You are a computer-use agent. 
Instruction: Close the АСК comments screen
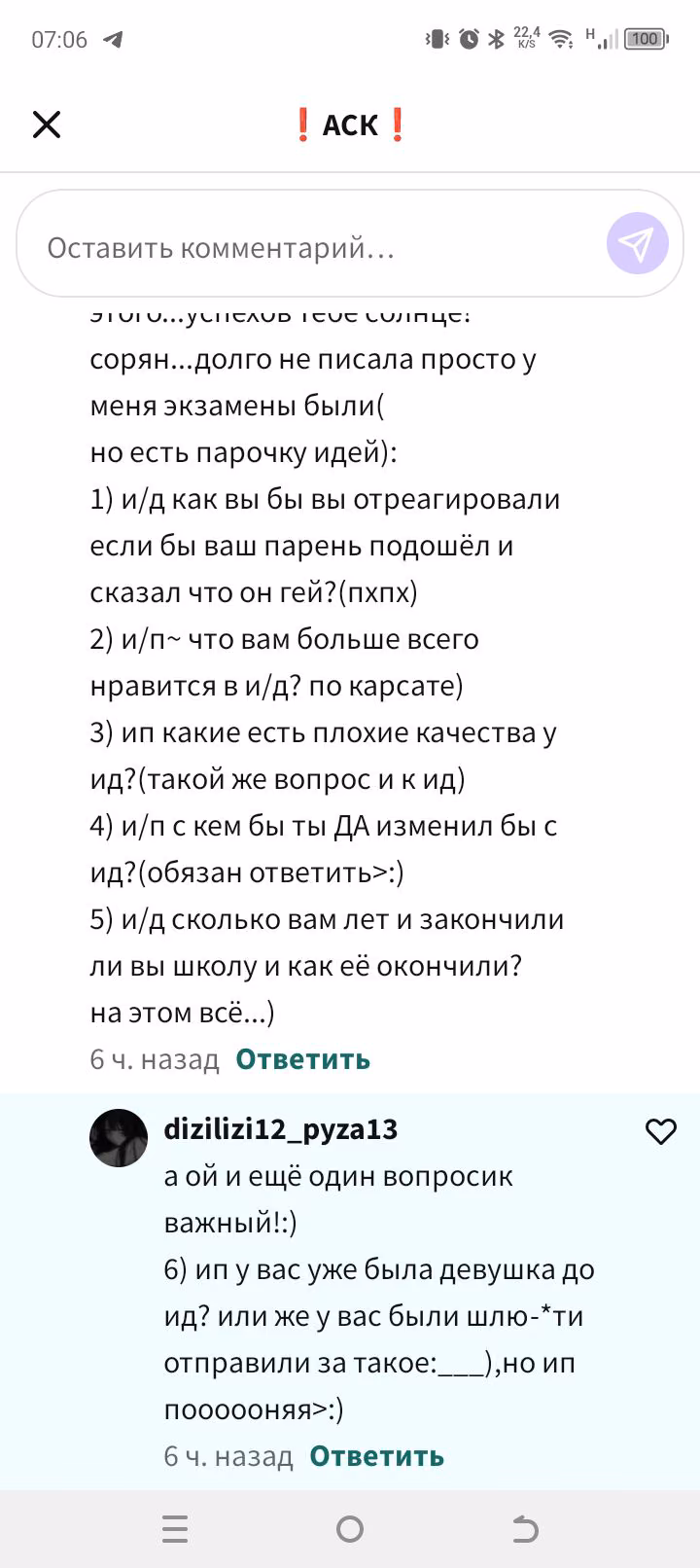[x=47, y=125]
